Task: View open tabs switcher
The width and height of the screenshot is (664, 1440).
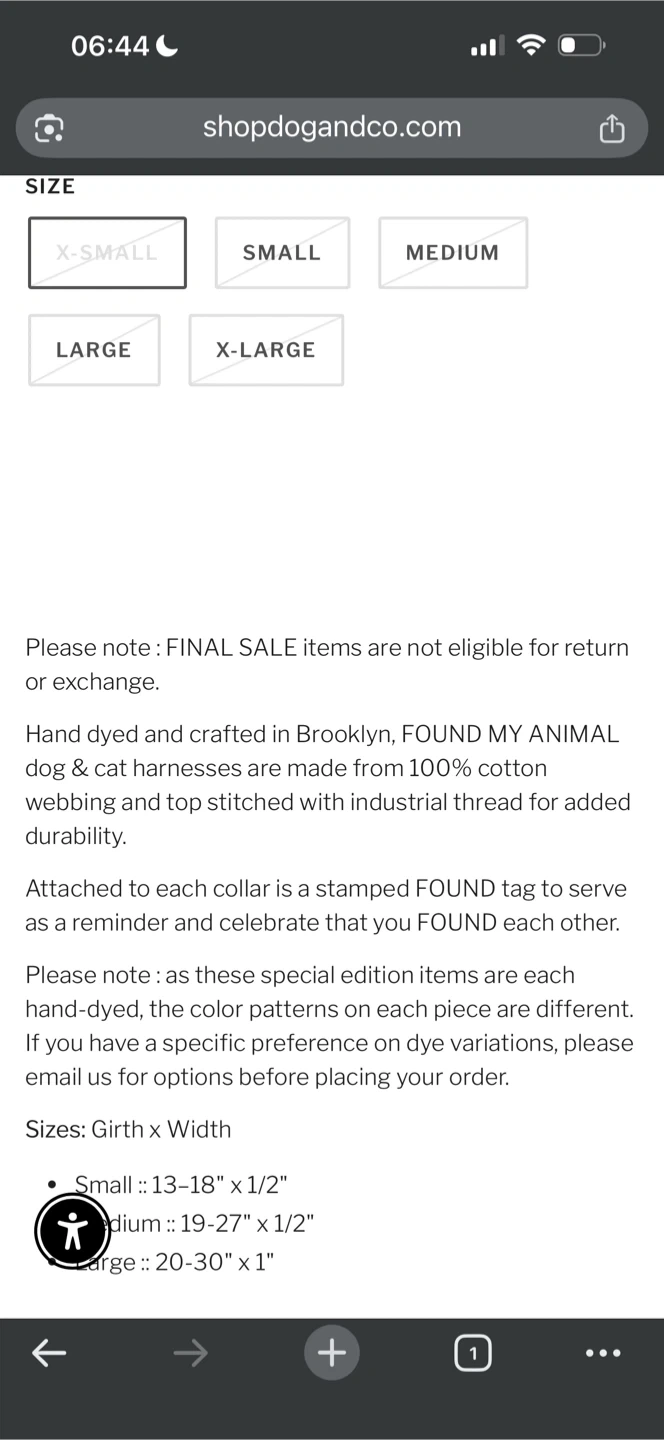Action: coord(472,1353)
